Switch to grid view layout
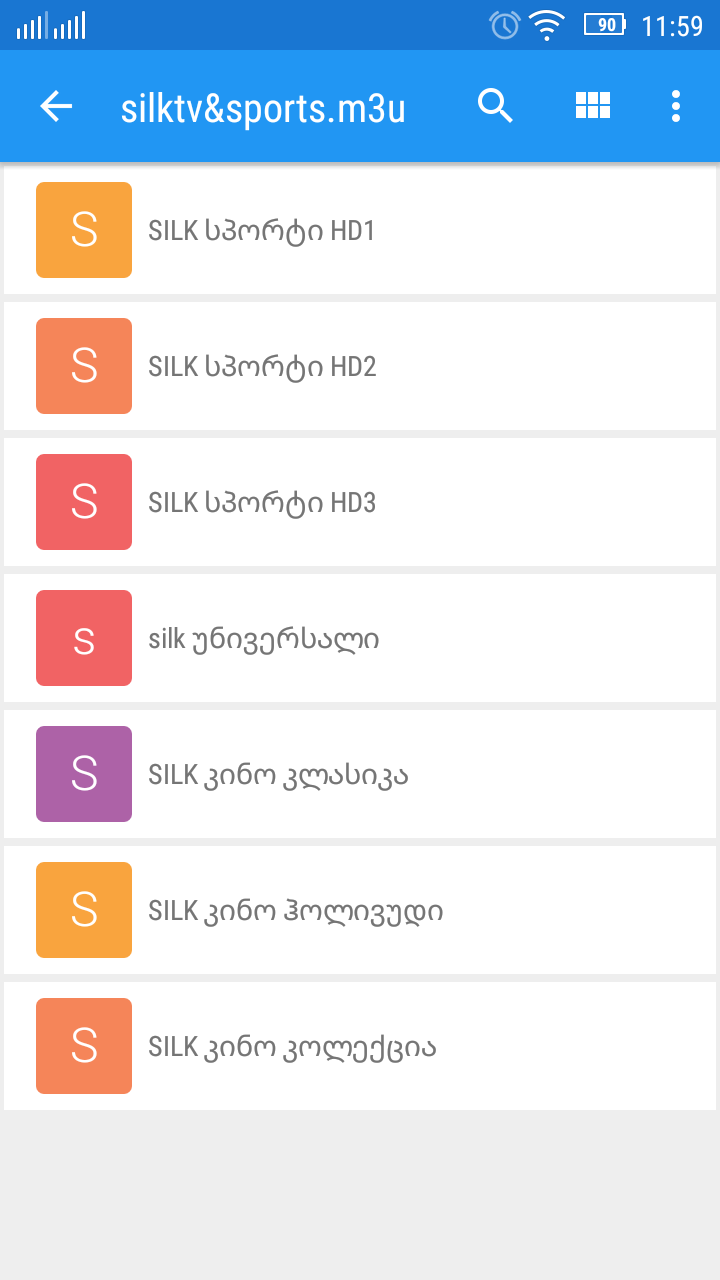 [x=593, y=106]
